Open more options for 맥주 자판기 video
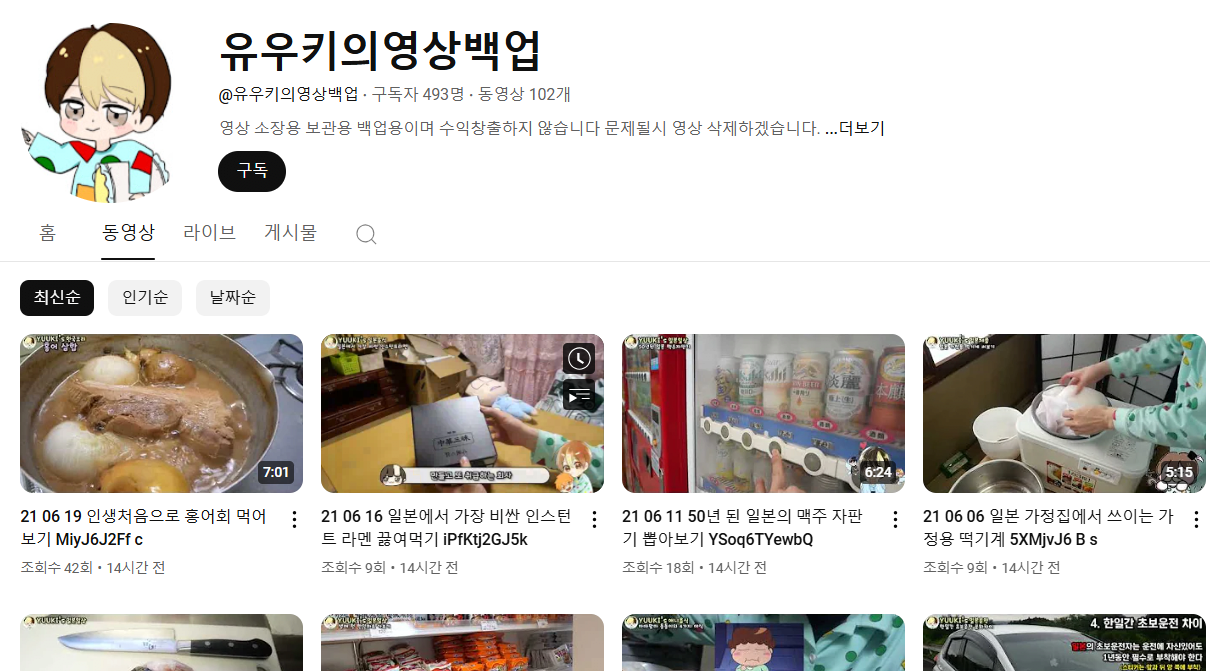The height and width of the screenshot is (671, 1210). tap(895, 519)
